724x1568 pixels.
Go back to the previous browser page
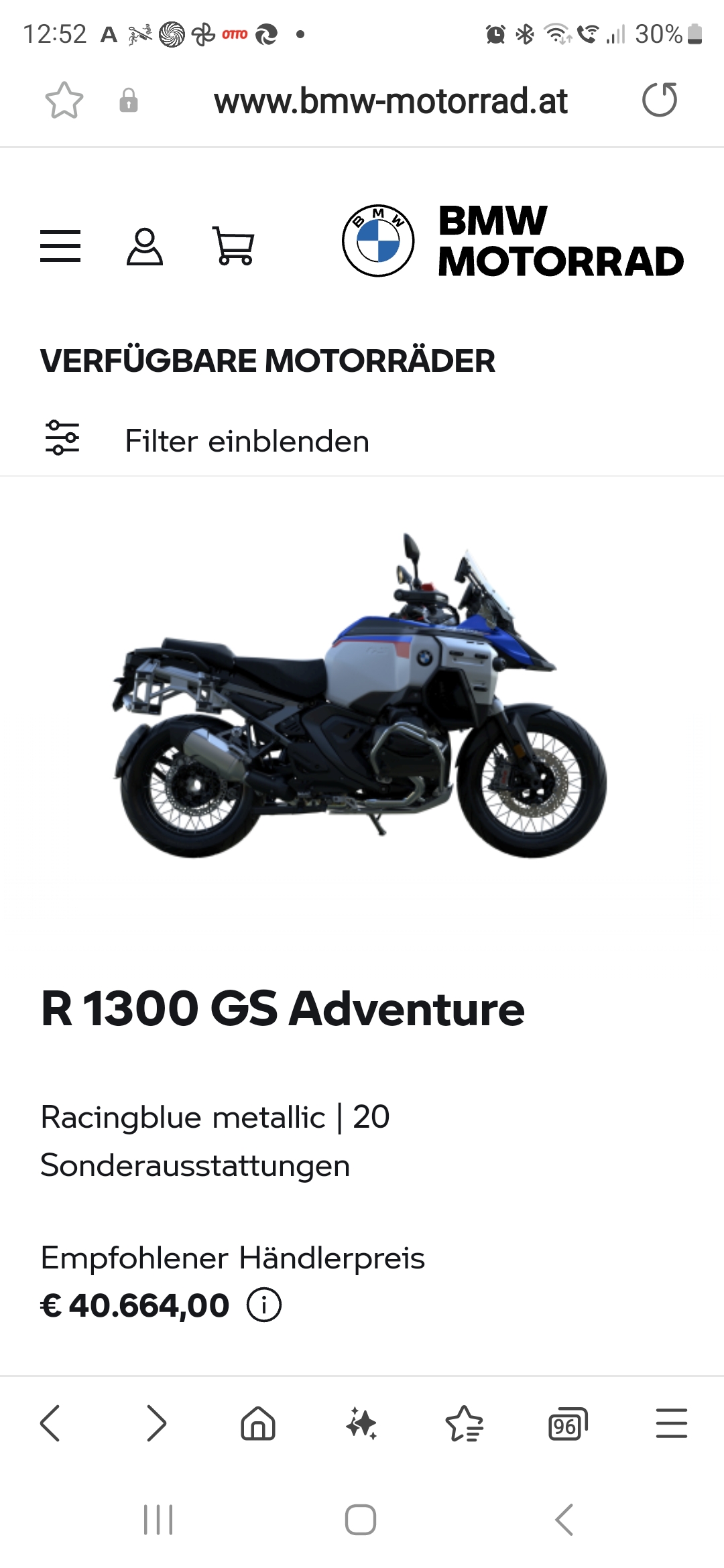click(x=50, y=1423)
